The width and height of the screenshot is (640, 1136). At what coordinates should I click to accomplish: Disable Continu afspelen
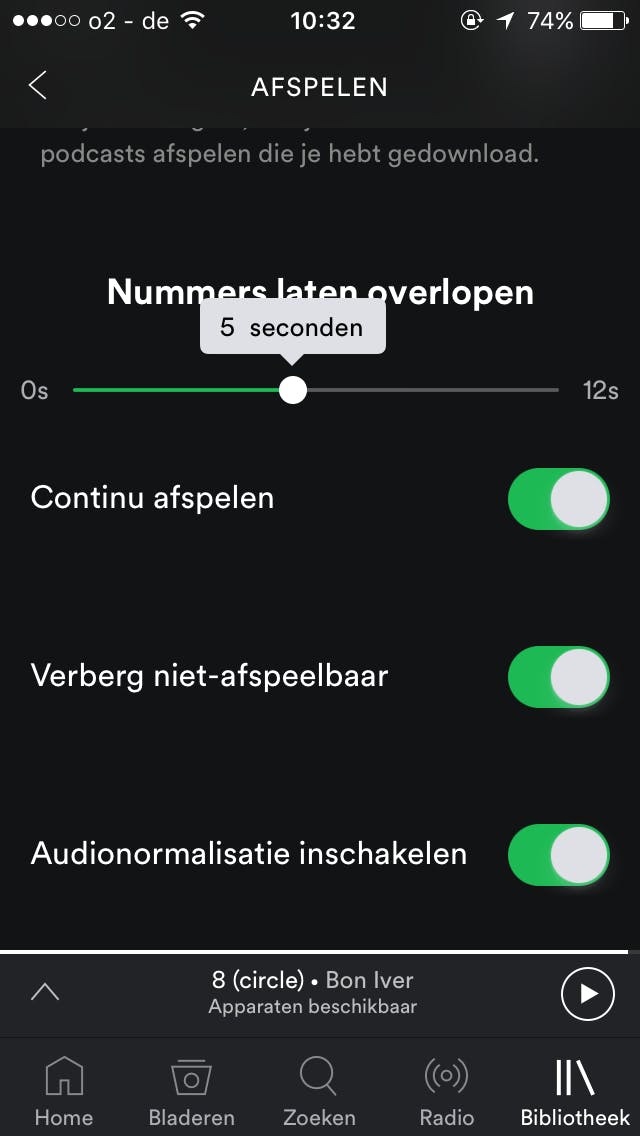click(x=558, y=498)
